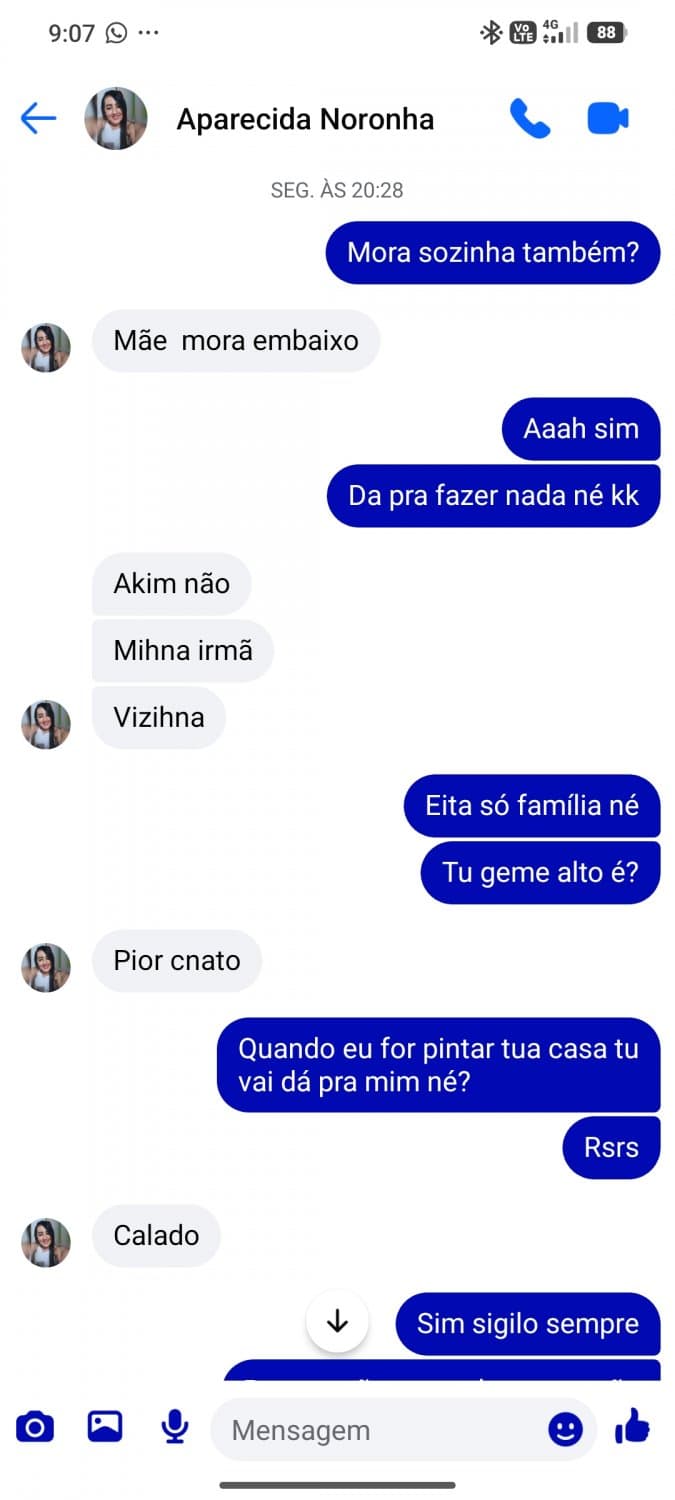675x1500 pixels.
Task: Open the gallery image picker
Action: click(x=105, y=1426)
